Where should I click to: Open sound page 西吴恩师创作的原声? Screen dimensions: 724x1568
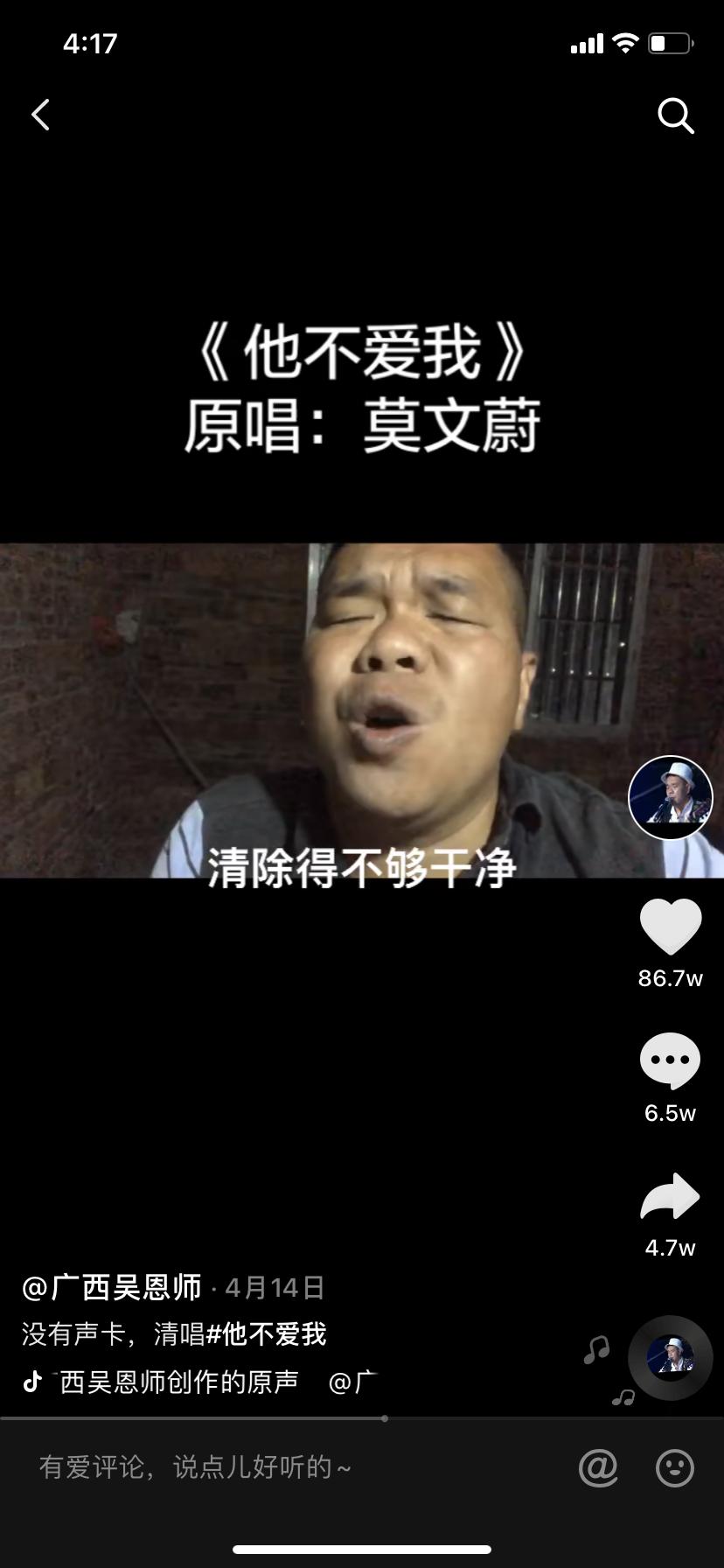pyautogui.click(x=175, y=1381)
